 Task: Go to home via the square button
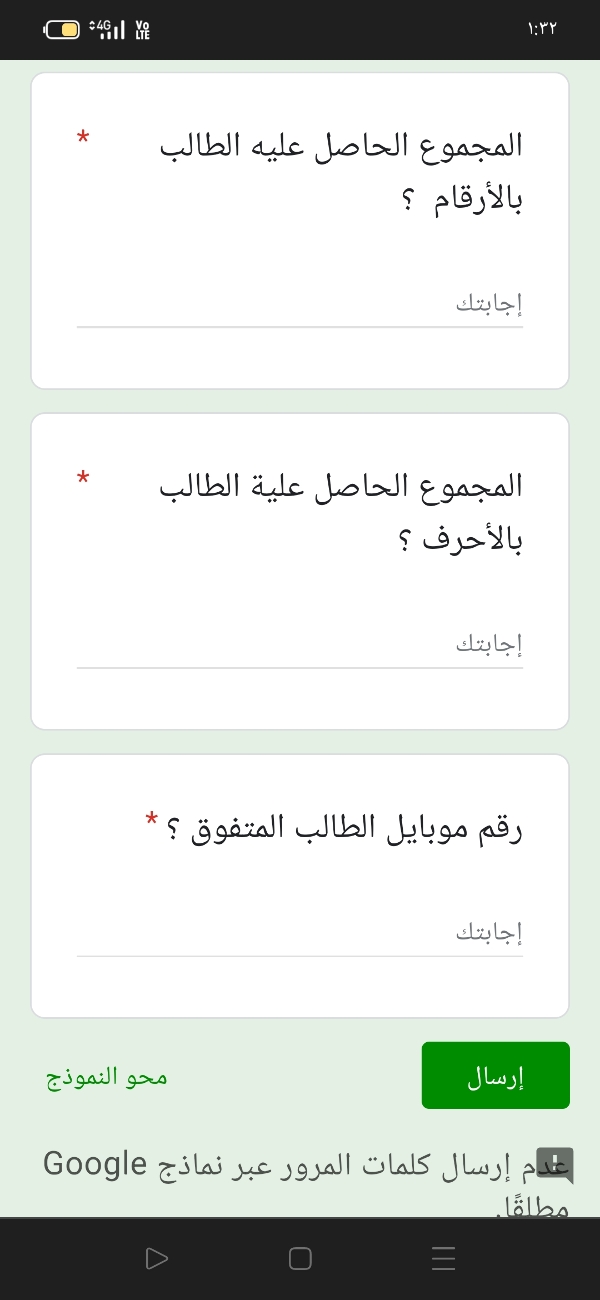[x=300, y=1258]
